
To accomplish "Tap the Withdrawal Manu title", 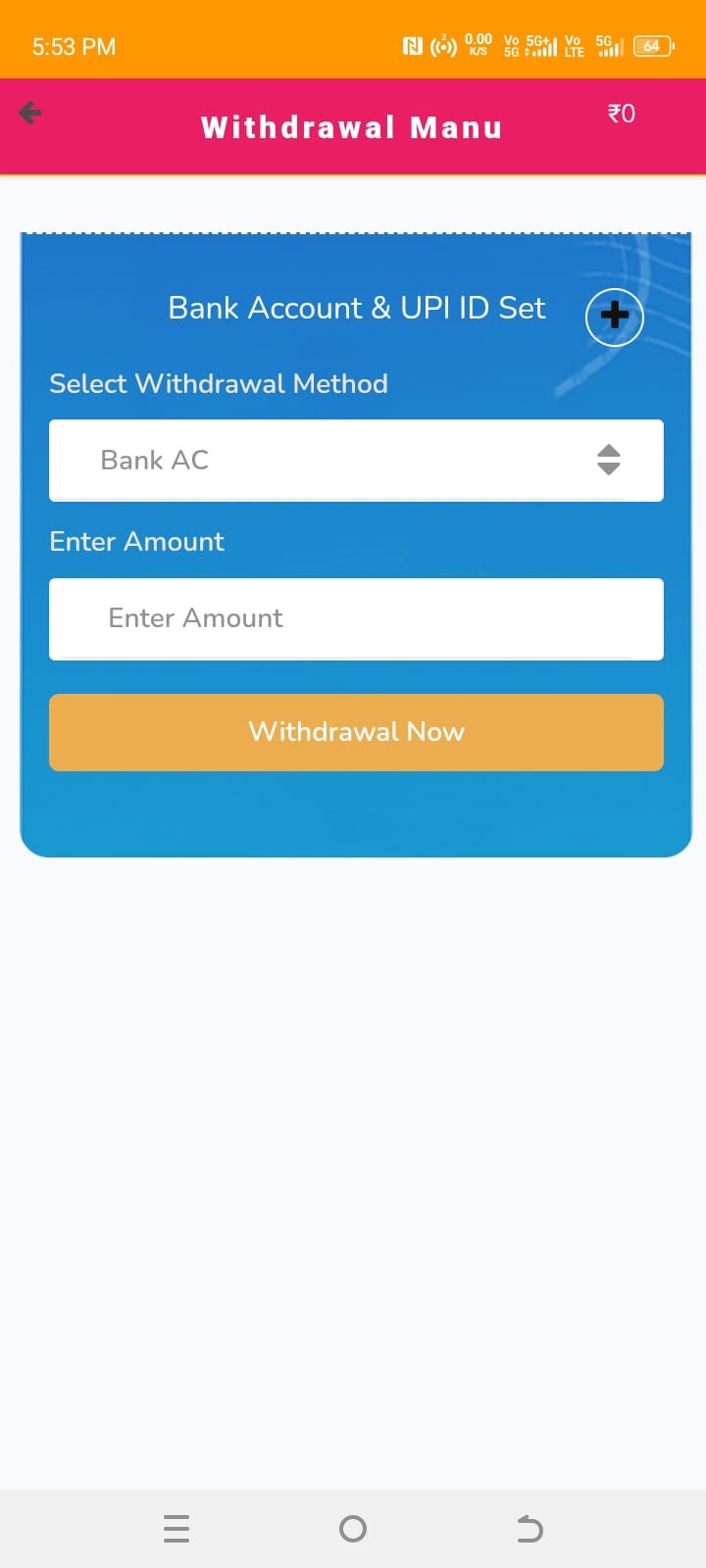I will point(351,126).
